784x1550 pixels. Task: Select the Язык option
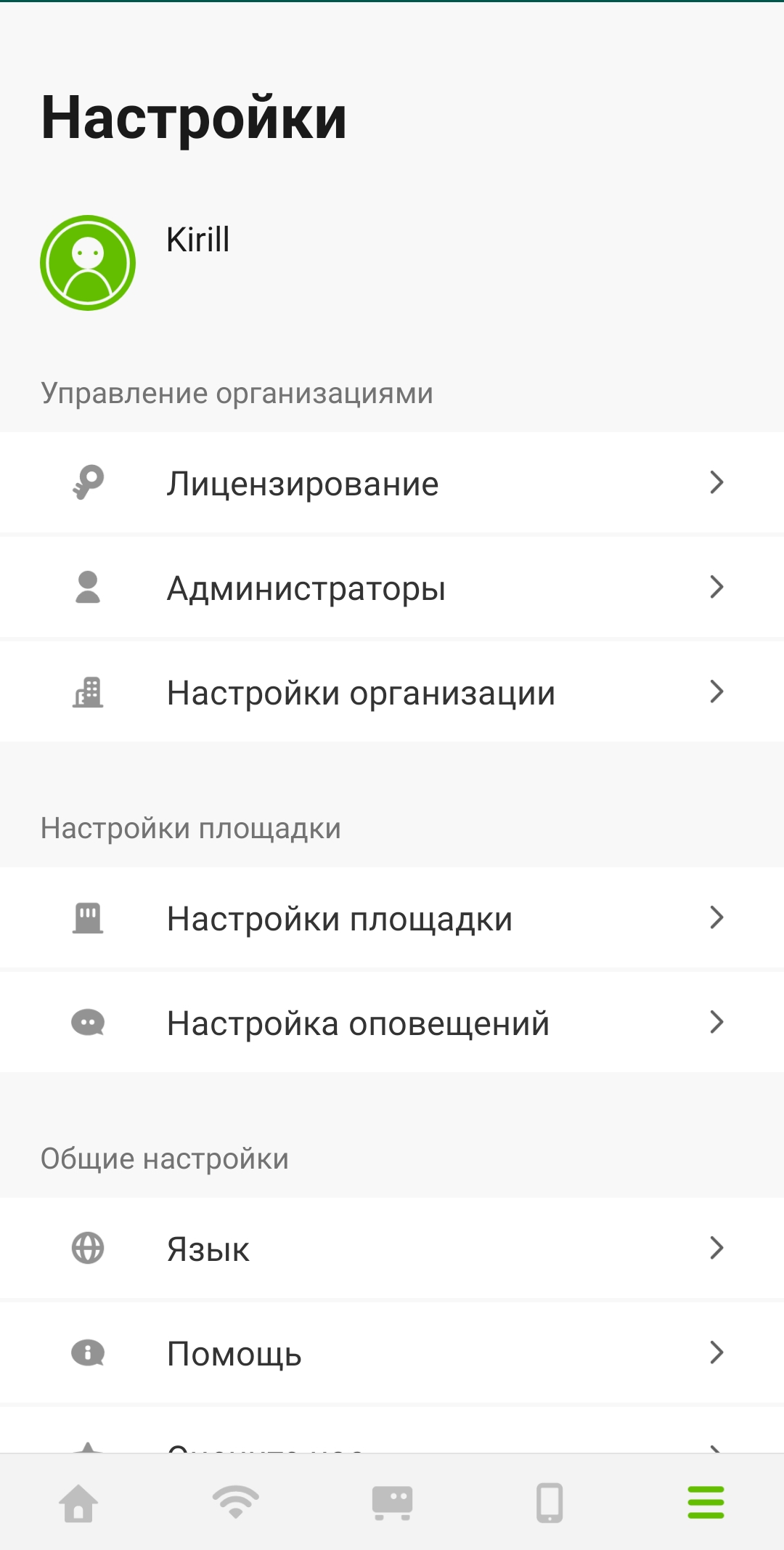392,1249
